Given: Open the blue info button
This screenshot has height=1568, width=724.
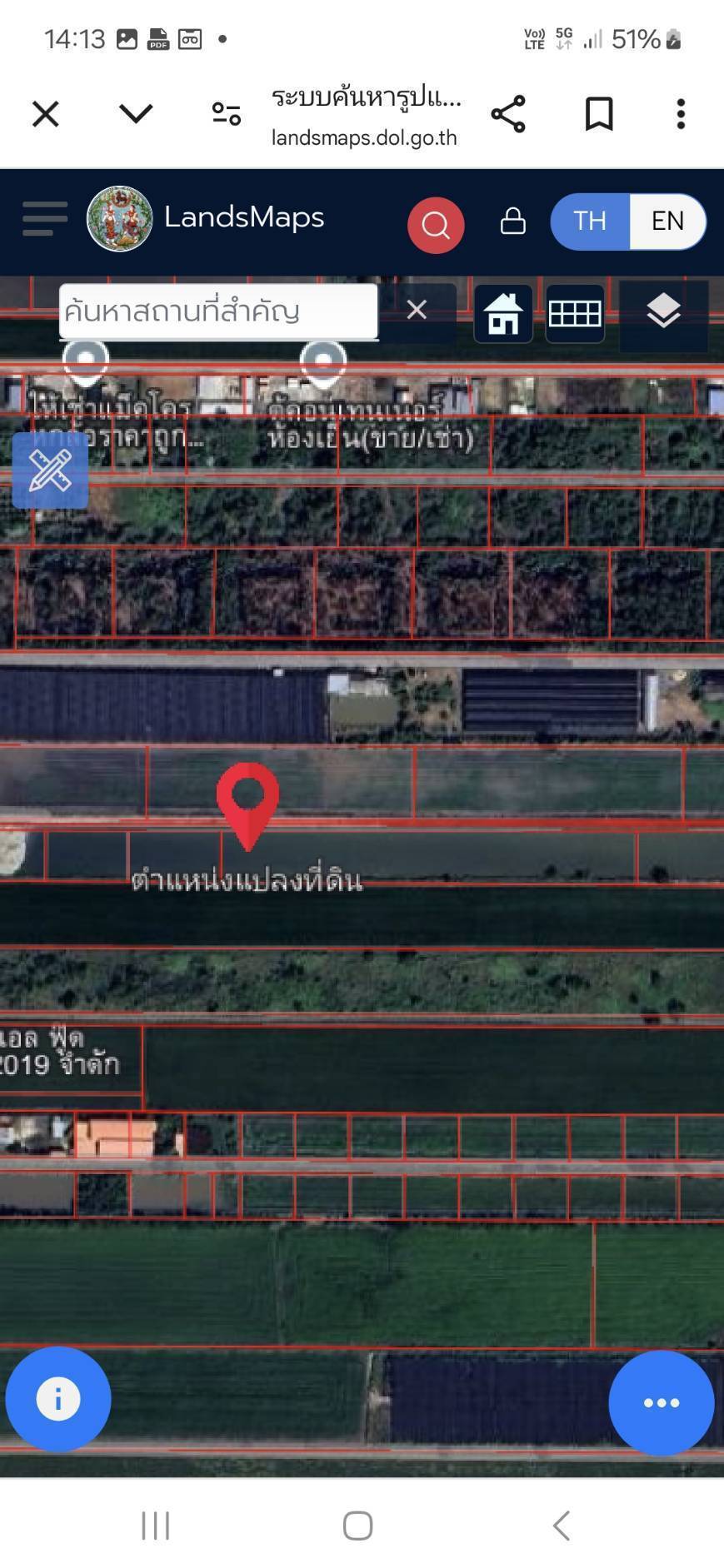Looking at the screenshot, I should [58, 1398].
